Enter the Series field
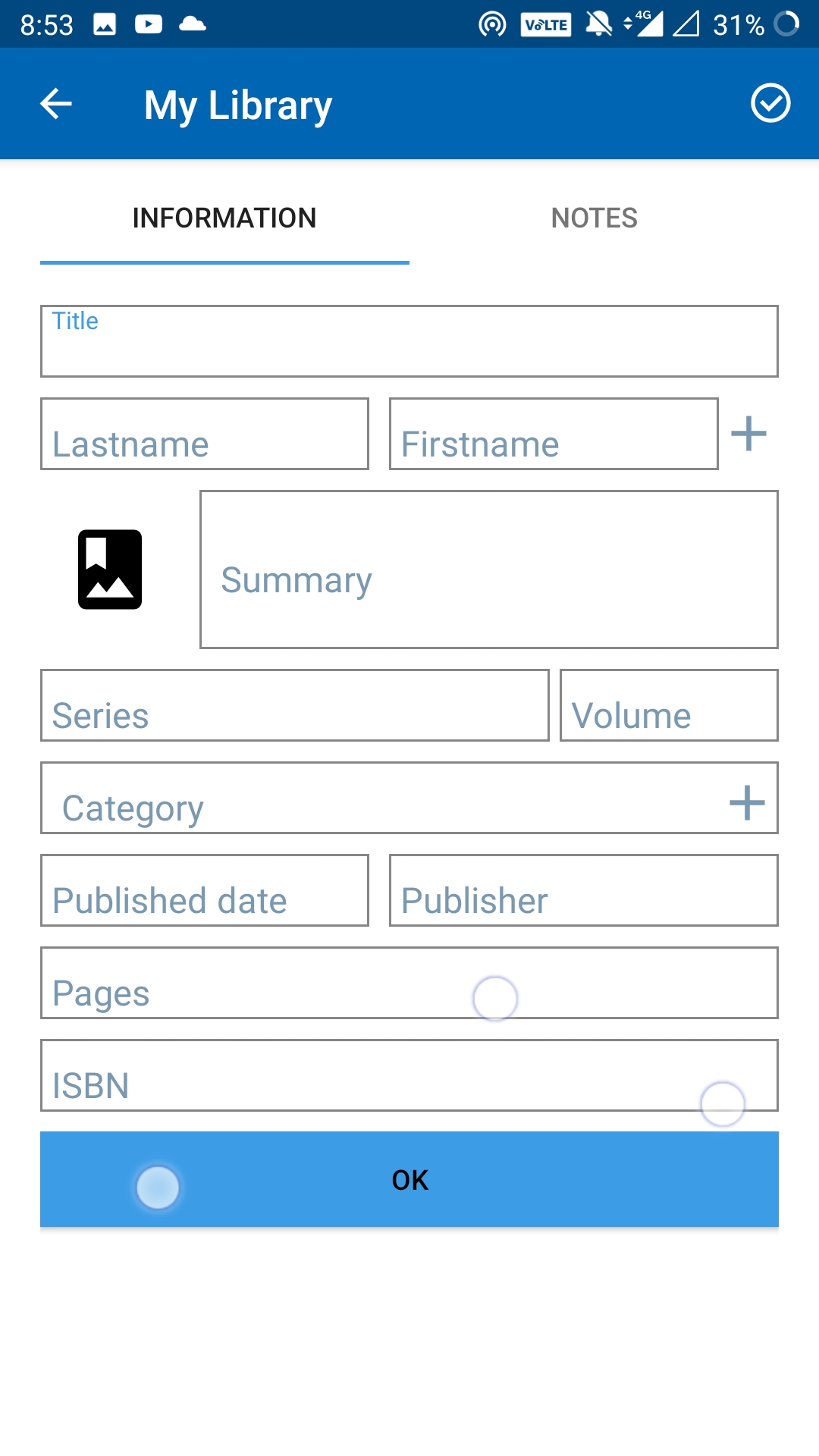The width and height of the screenshot is (819, 1456). coord(294,706)
